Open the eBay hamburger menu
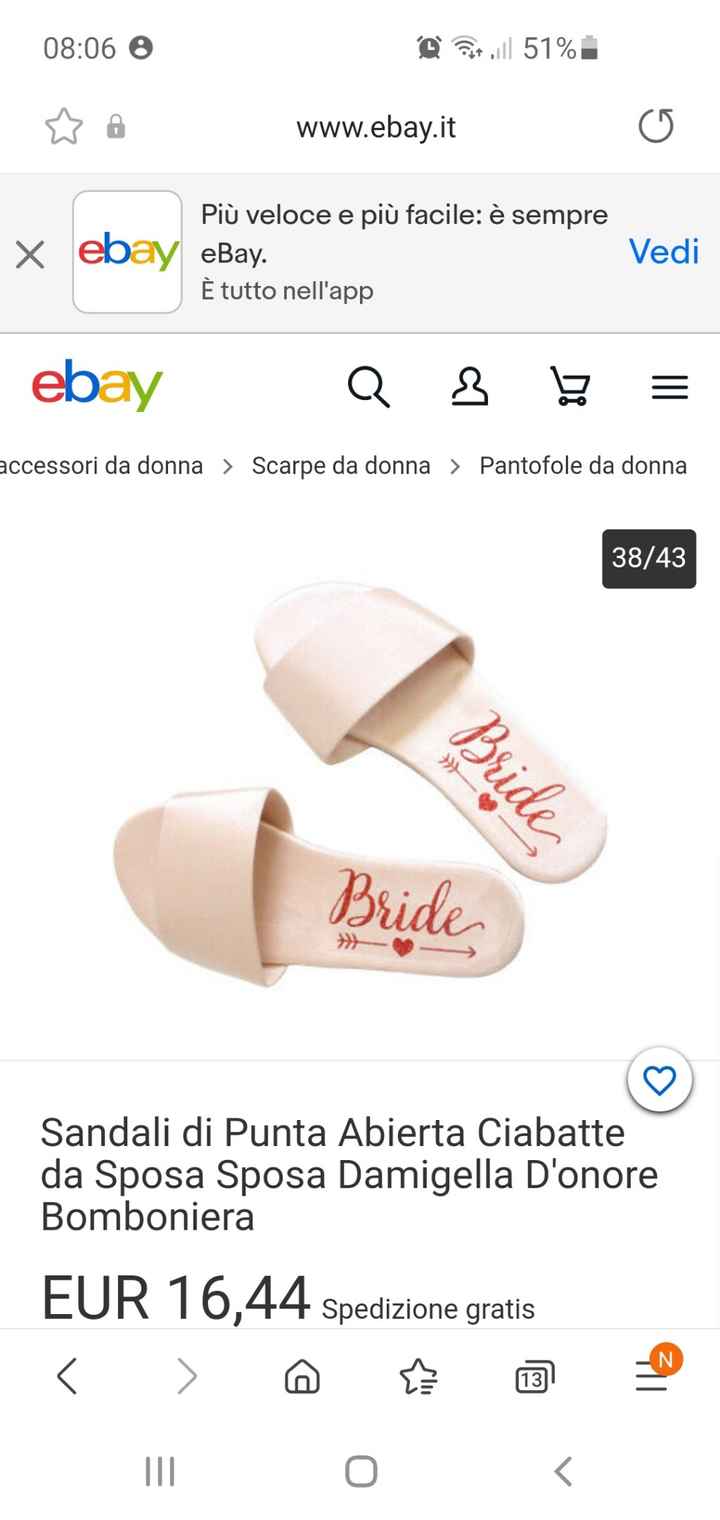Image resolution: width=720 pixels, height=1520 pixels. (669, 387)
